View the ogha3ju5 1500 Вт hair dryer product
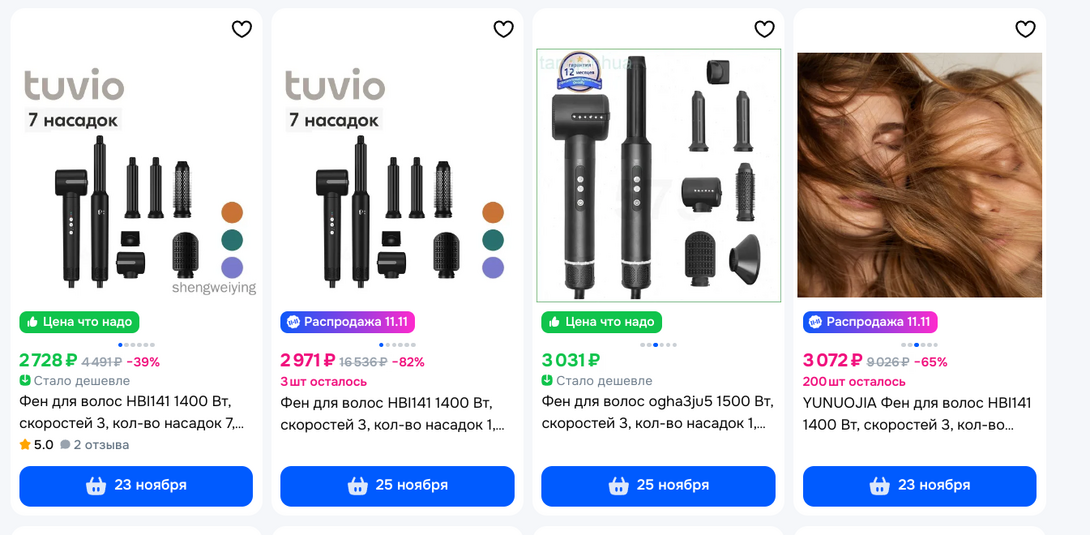 coord(657,413)
